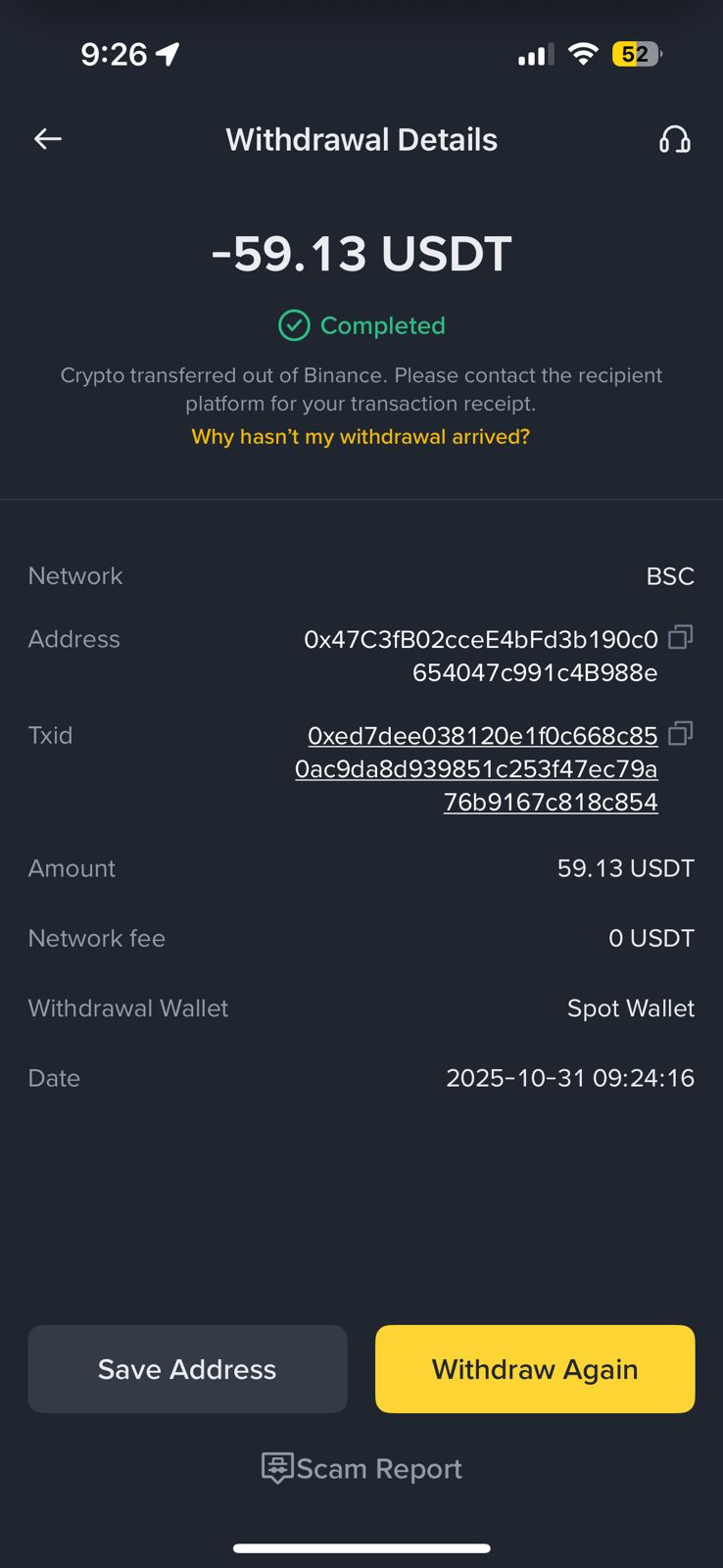
Task: Open customer support headset icon
Action: coord(674,140)
